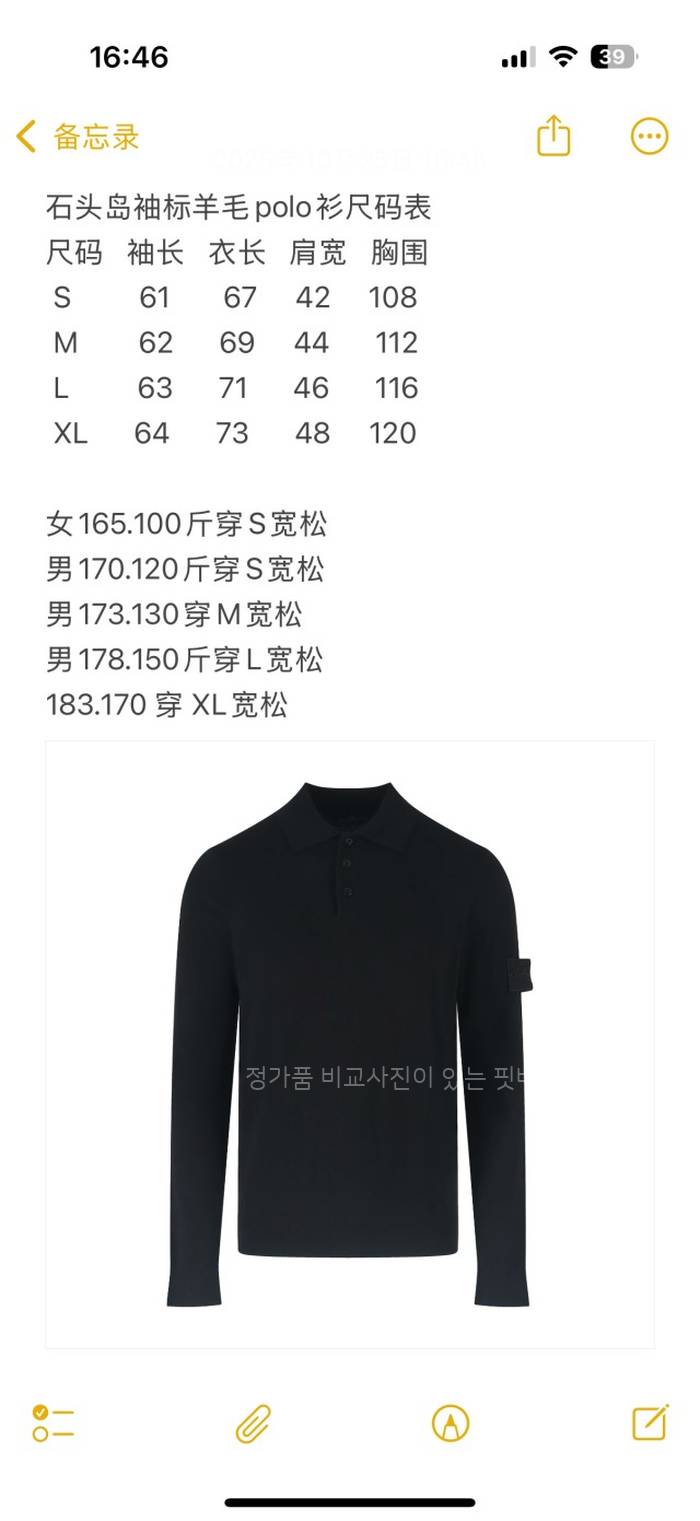Open the markup drawing tool
This screenshot has width=700, height=1521.
pos(450,1422)
